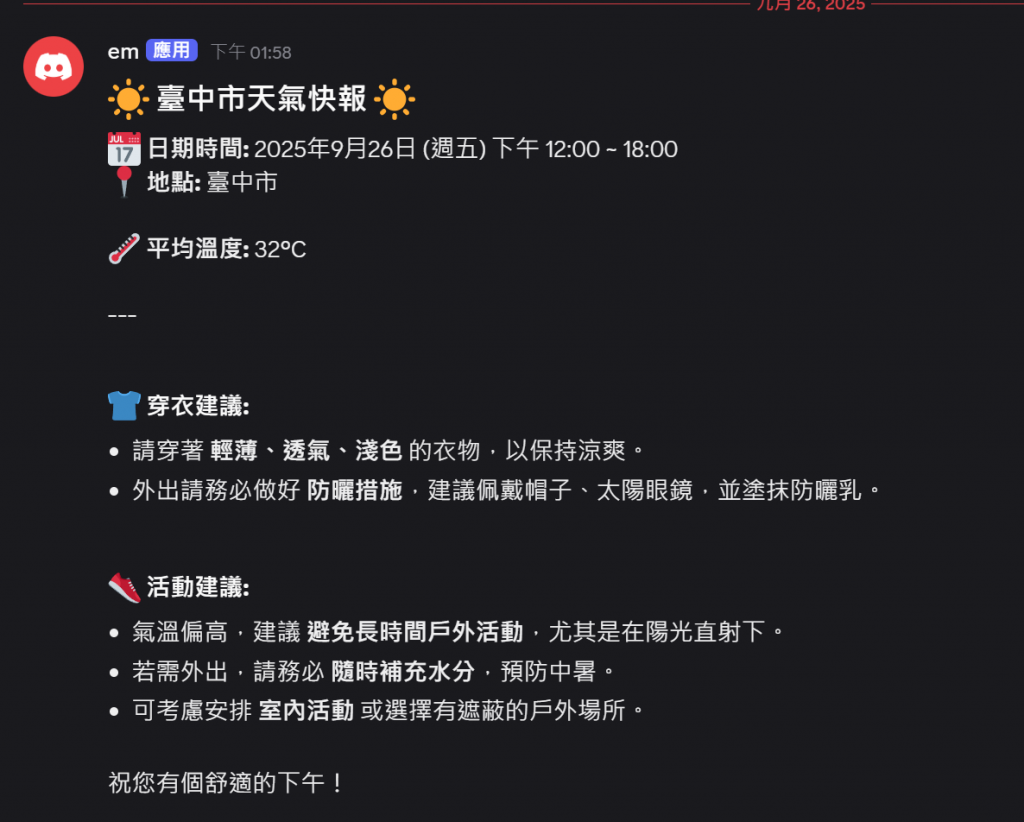Open em's profile via the avatar

[53, 67]
